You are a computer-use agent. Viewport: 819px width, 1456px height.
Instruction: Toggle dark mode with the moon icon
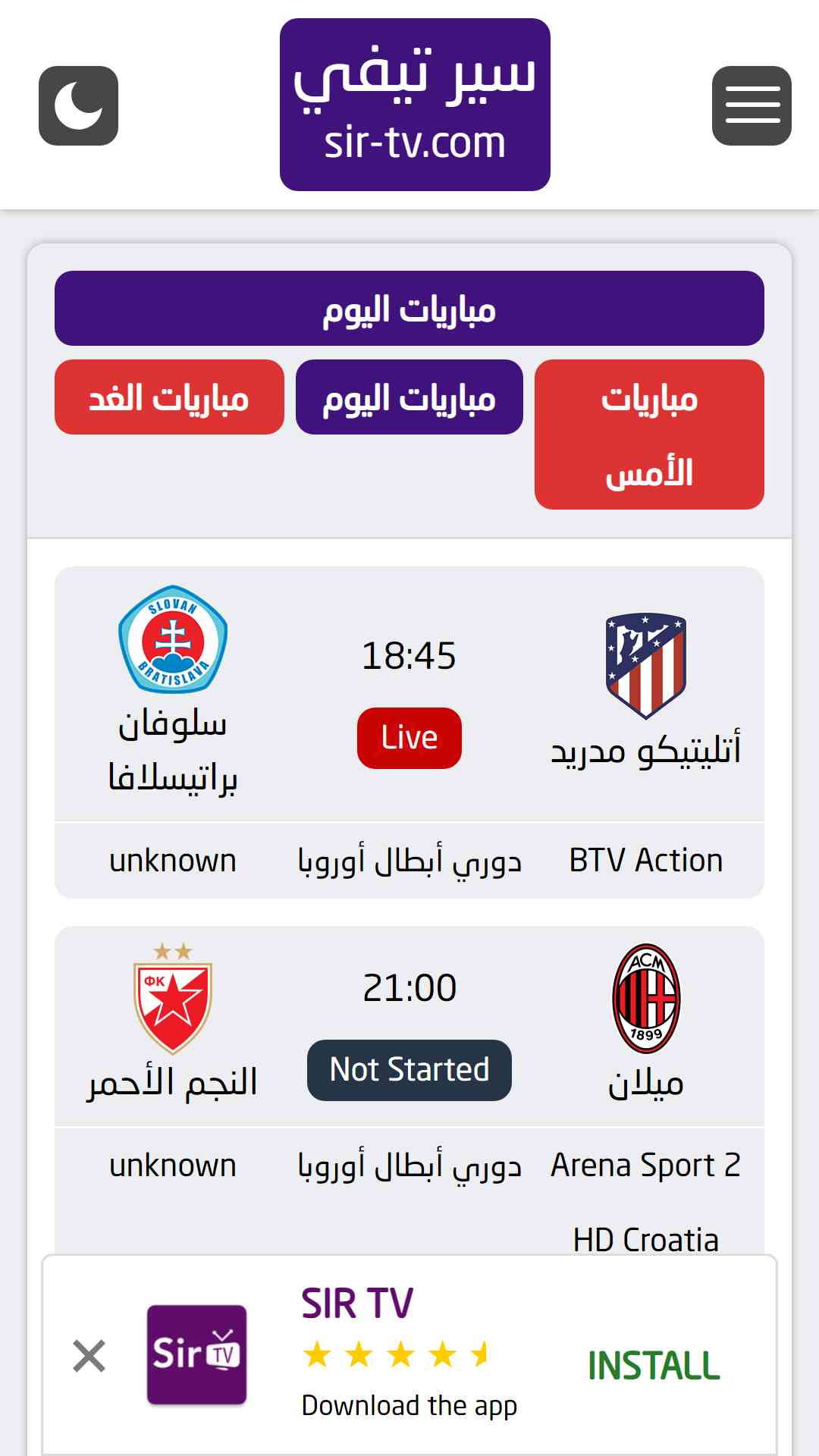tap(78, 105)
